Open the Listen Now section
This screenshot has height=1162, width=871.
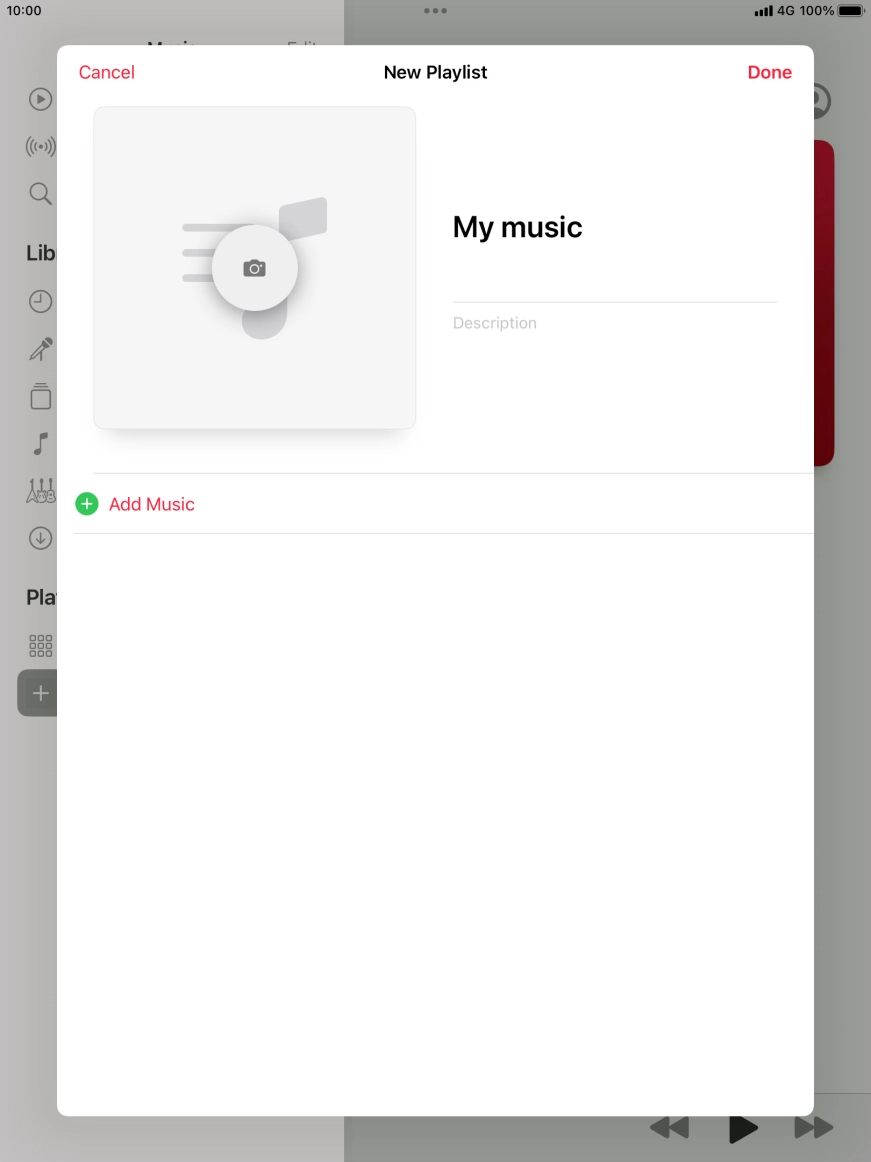(40, 99)
